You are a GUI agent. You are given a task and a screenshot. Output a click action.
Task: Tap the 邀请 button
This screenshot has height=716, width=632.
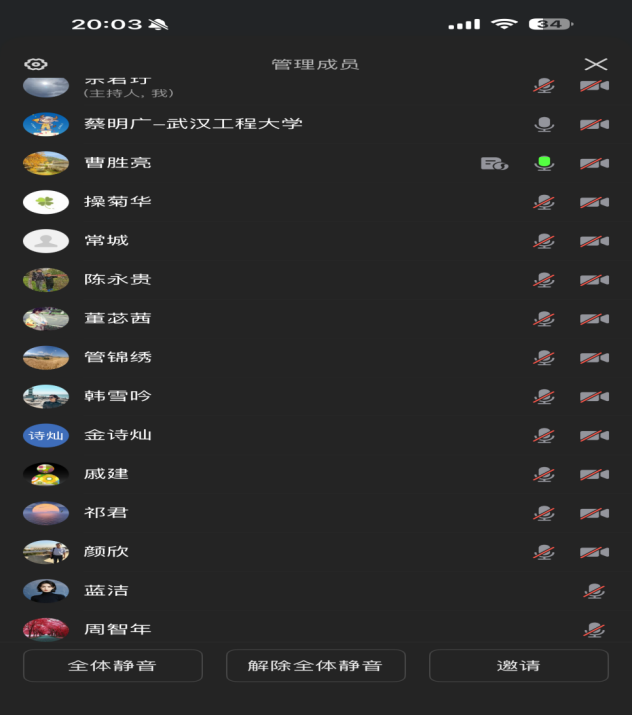coord(518,666)
